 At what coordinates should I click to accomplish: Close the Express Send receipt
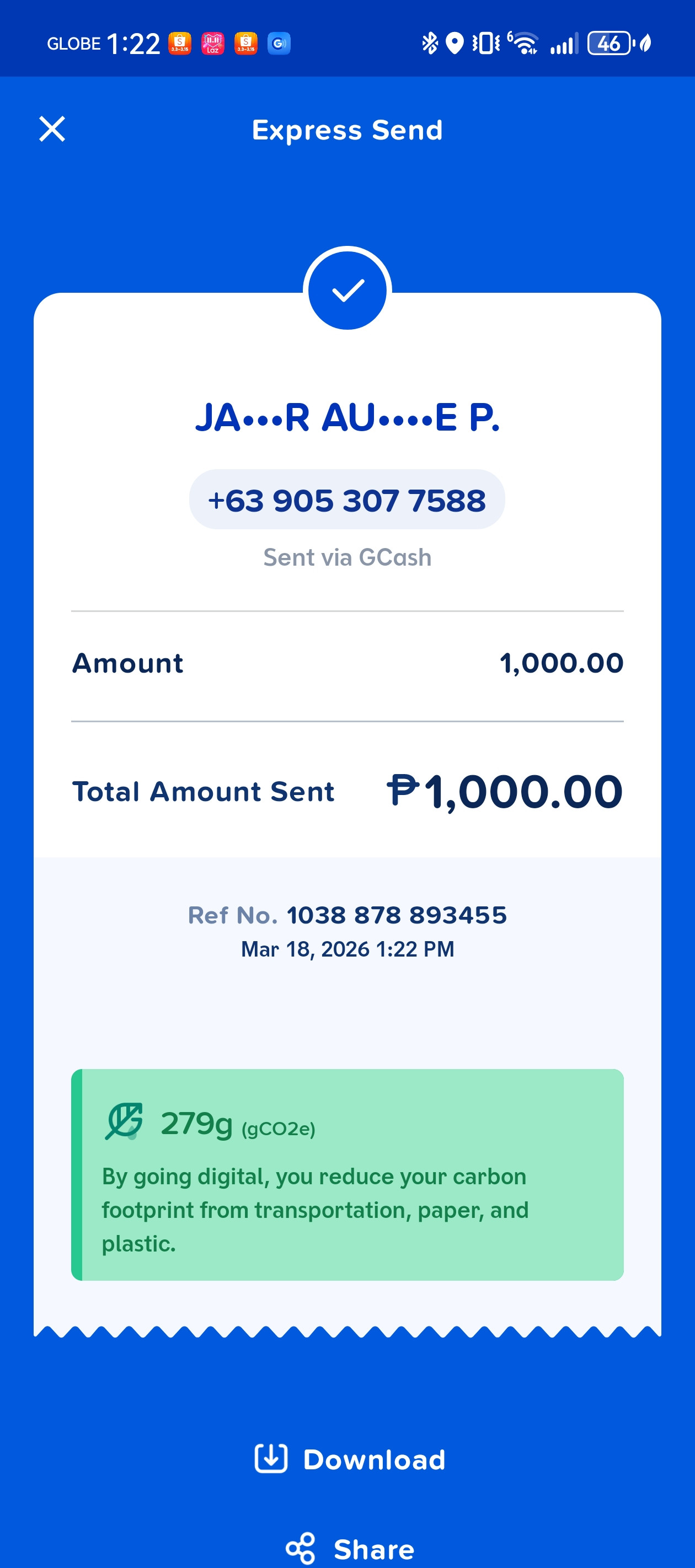click(52, 129)
